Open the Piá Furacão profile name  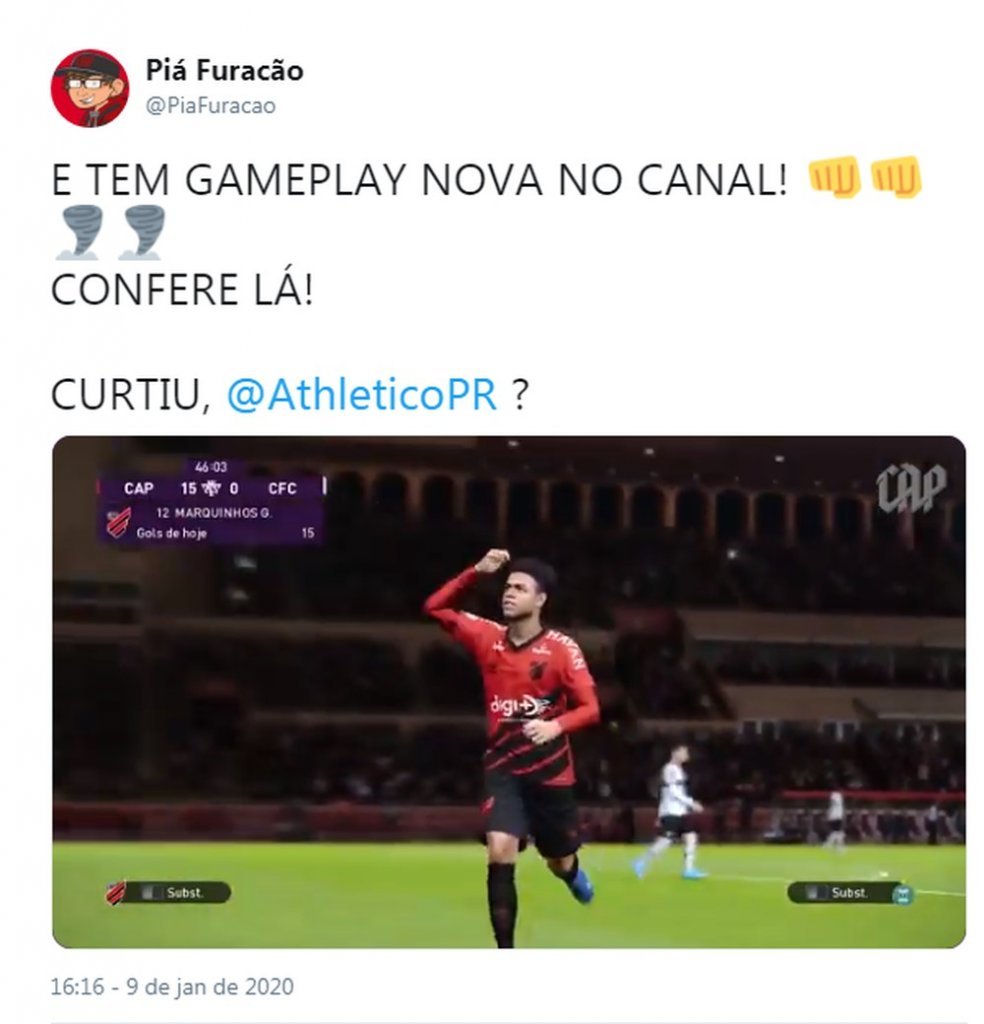click(x=224, y=71)
